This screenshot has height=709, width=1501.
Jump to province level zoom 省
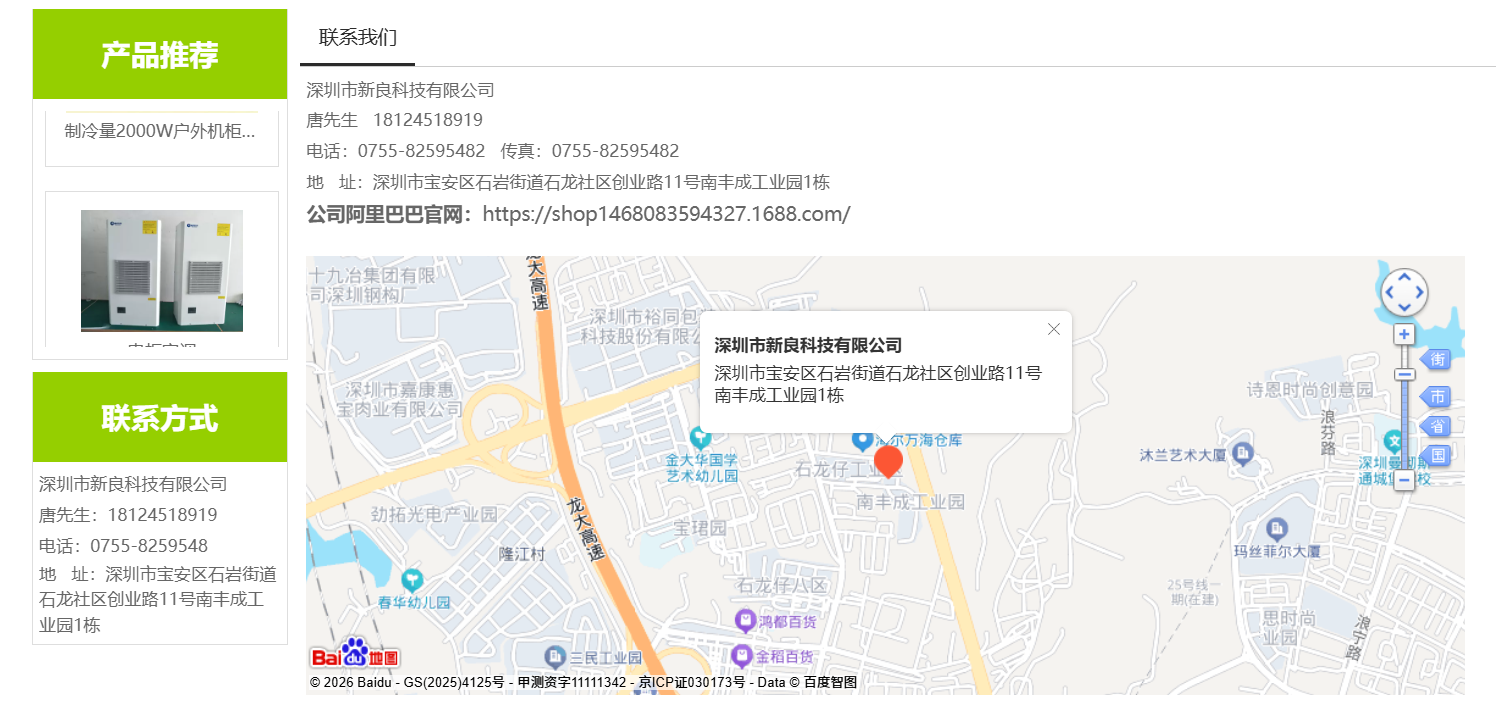click(x=1435, y=427)
